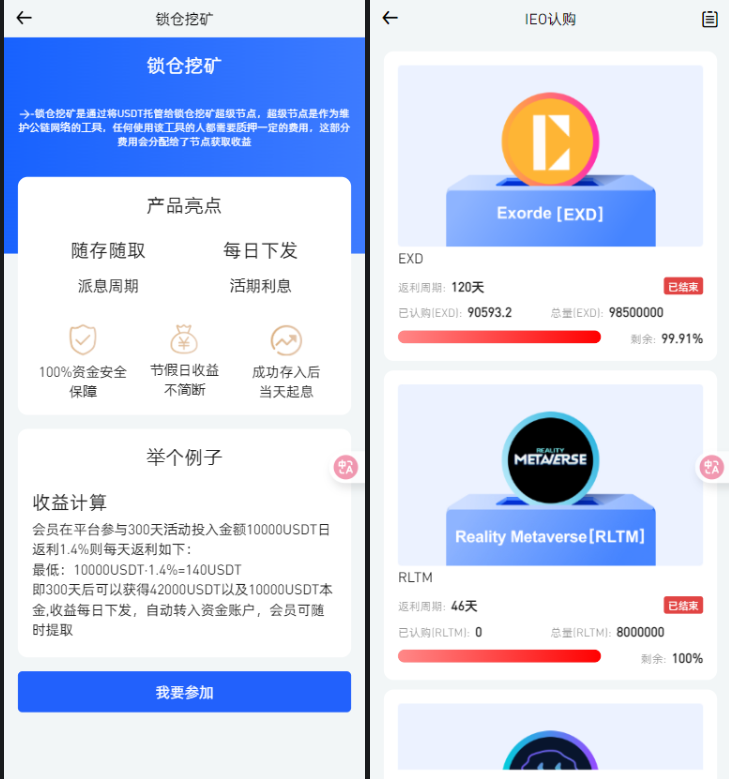Tap the translate bubble on the 锁仓挖矿 screen

(x=346, y=466)
